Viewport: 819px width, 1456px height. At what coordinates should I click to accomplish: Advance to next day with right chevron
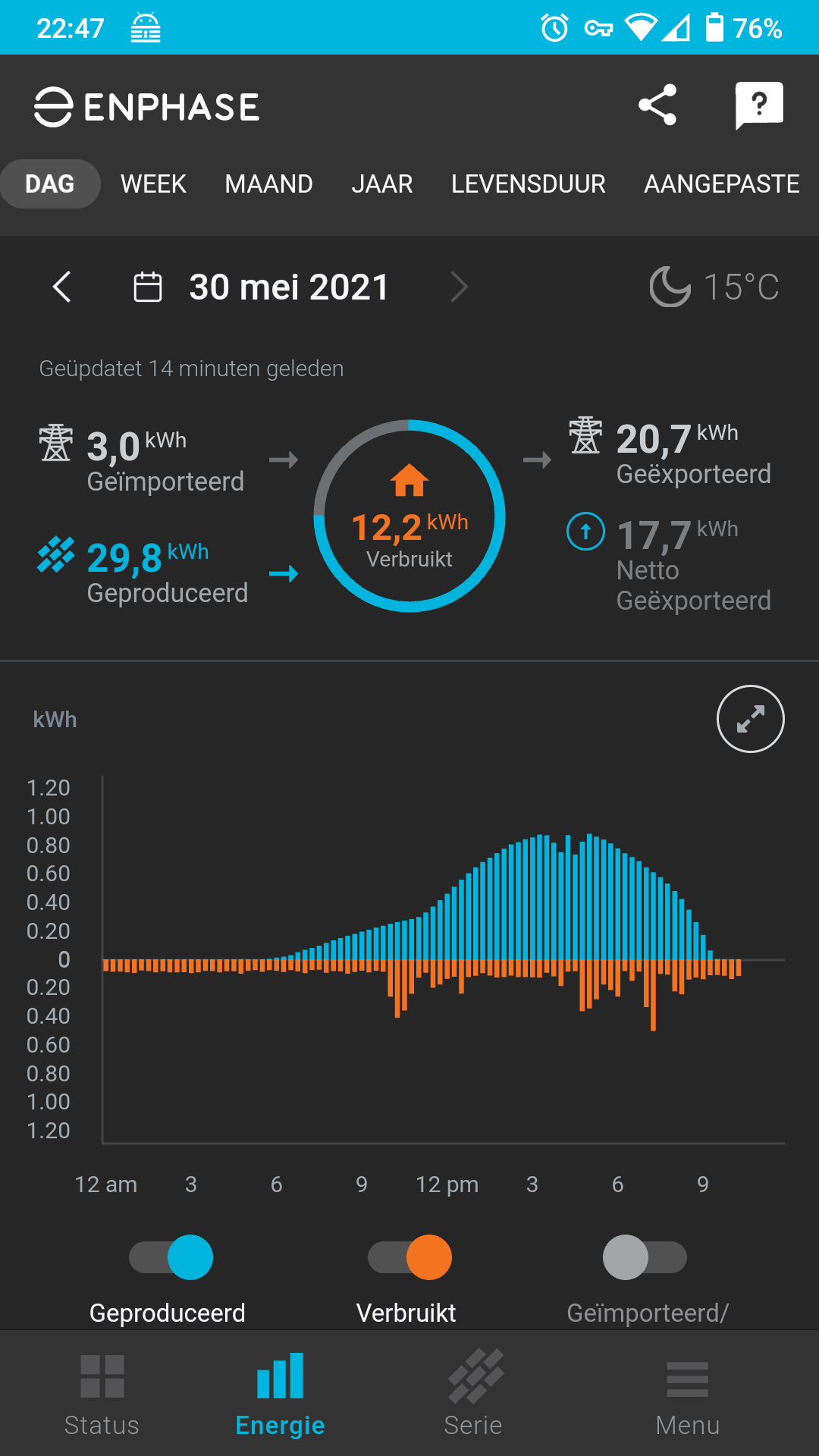coord(460,287)
